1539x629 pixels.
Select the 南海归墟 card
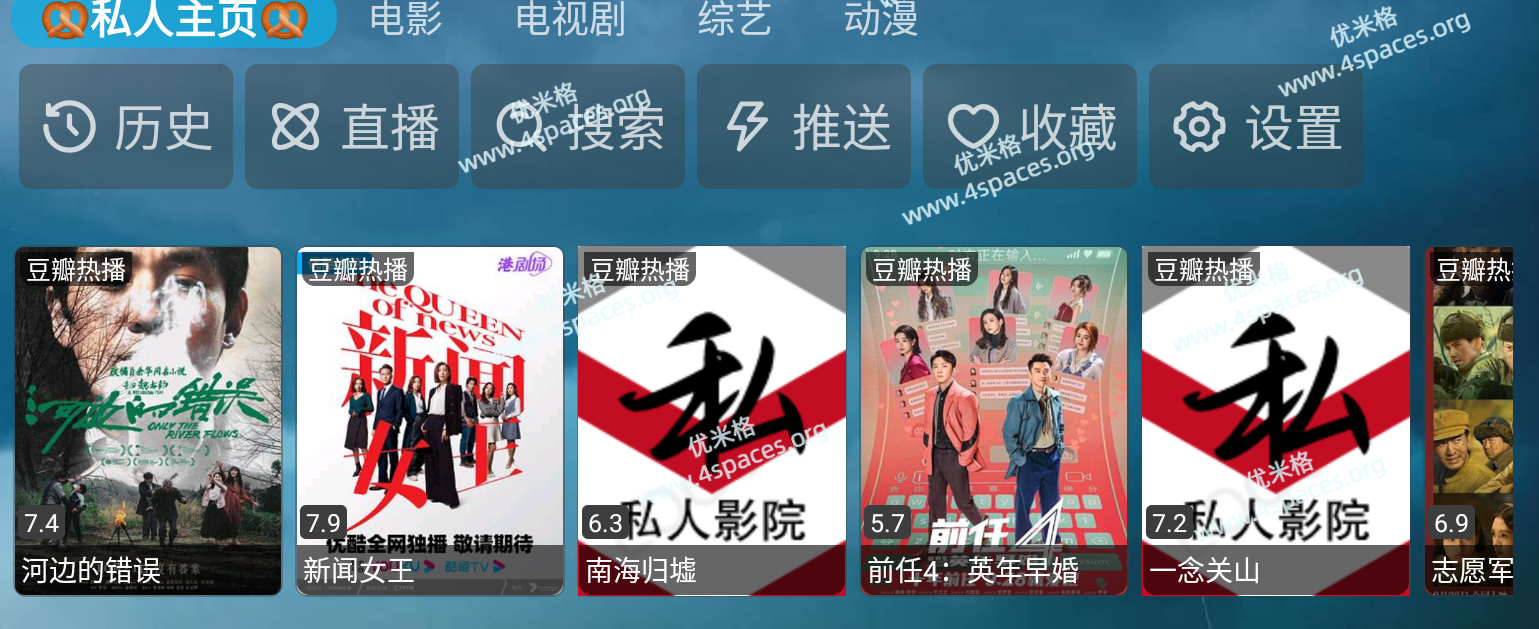pos(712,420)
